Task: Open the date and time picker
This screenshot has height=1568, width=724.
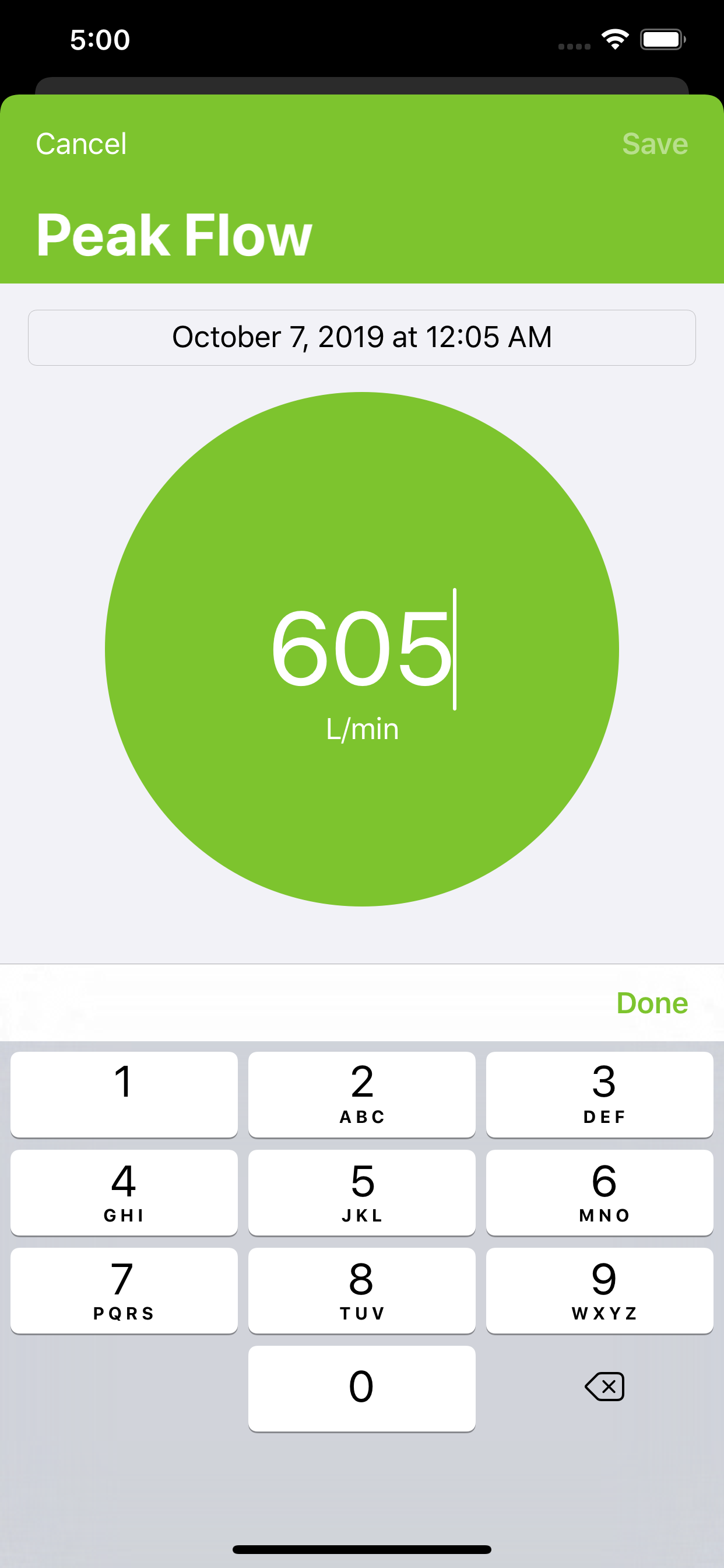Action: click(x=362, y=338)
